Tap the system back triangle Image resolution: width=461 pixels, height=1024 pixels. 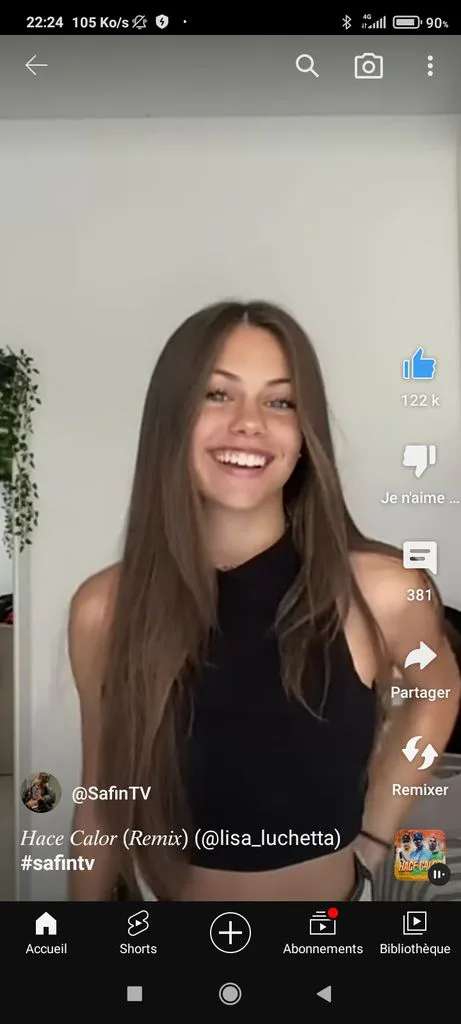(x=324, y=994)
